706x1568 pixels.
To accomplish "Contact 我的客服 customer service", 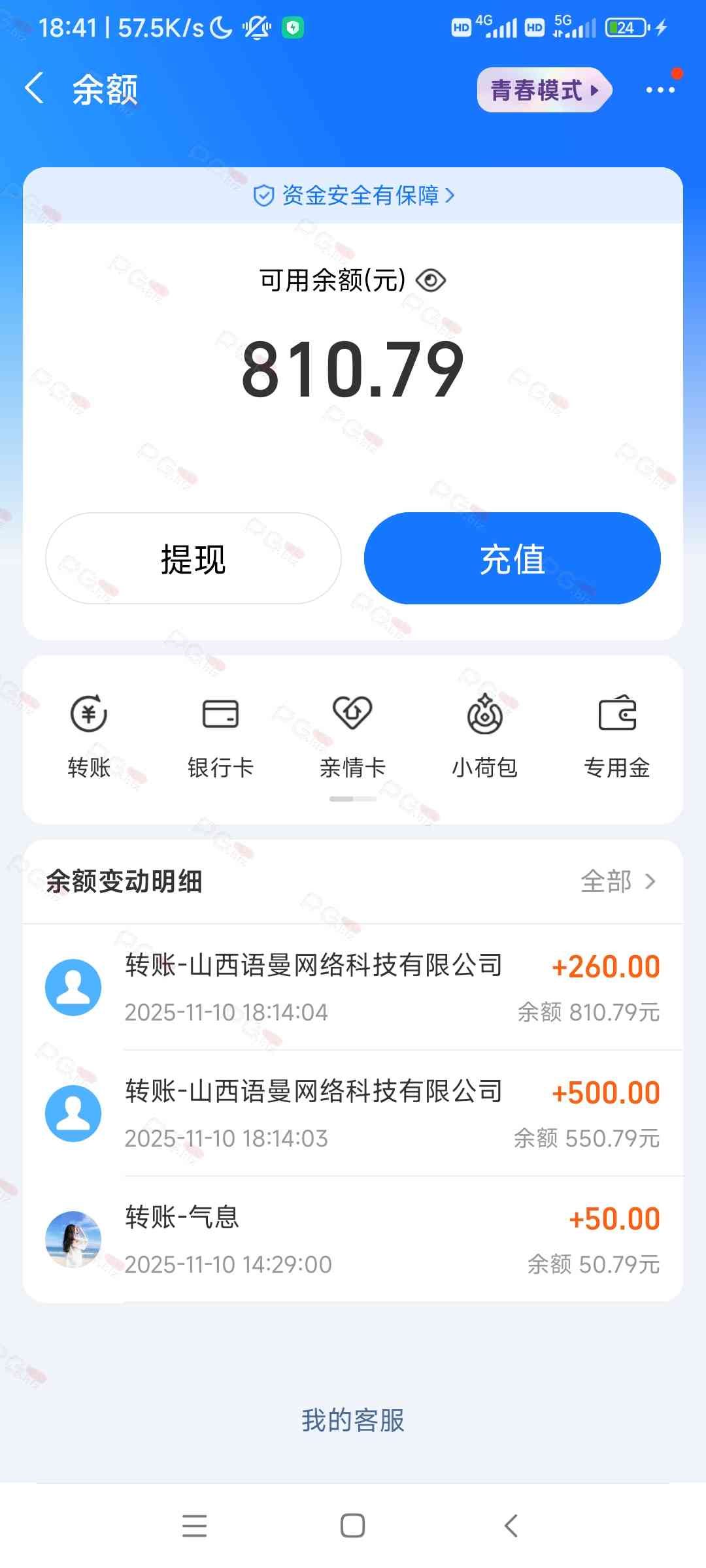I will tap(353, 1420).
